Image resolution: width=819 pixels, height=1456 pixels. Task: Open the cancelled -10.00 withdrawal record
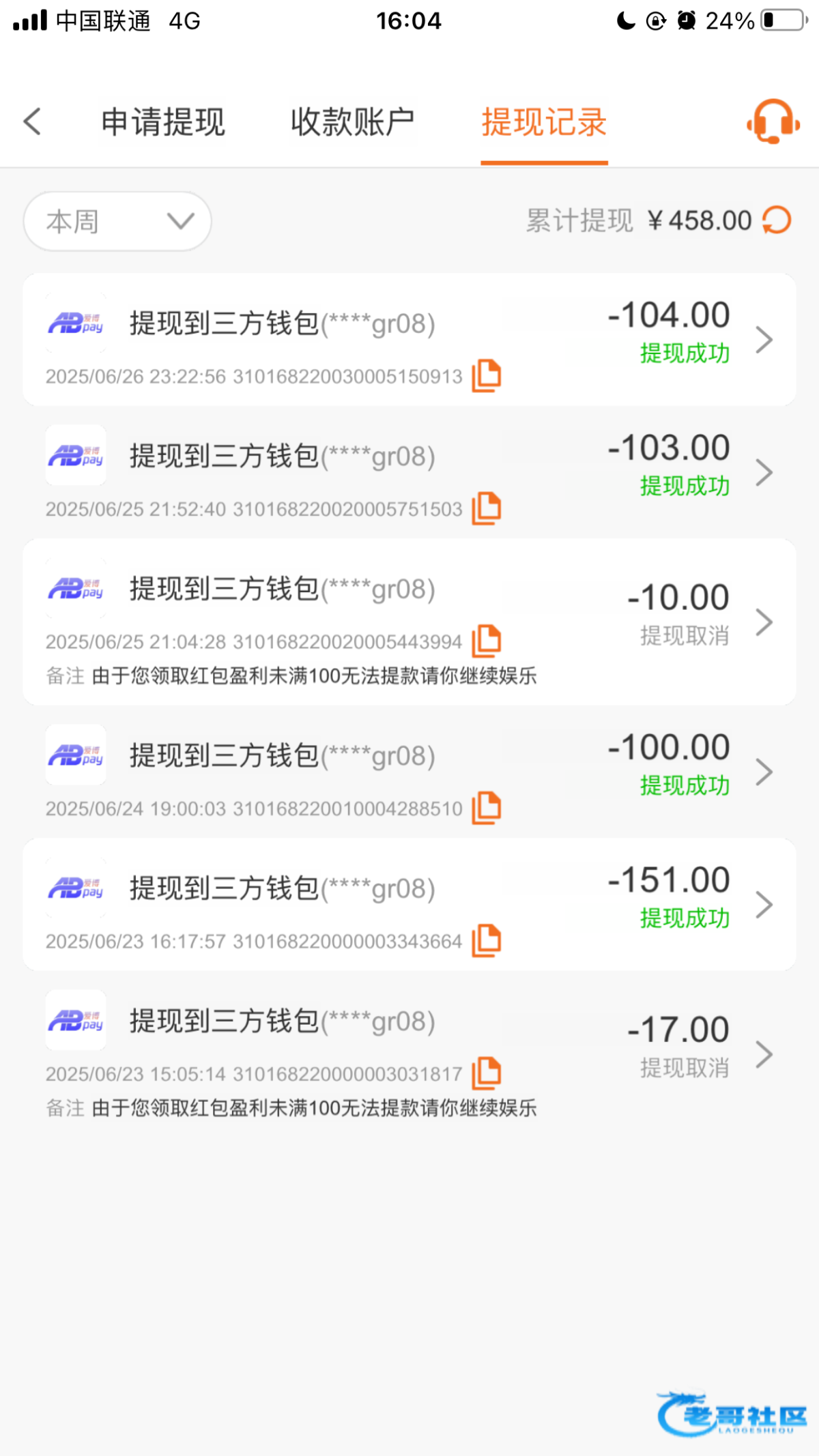coord(764,622)
